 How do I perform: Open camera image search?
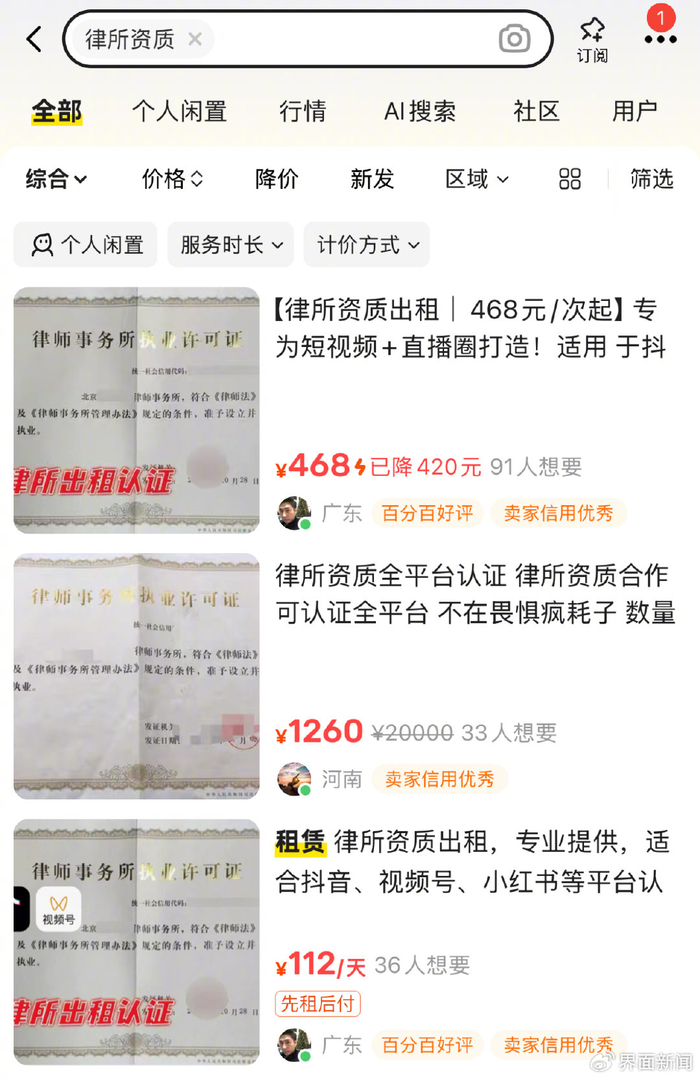point(514,39)
